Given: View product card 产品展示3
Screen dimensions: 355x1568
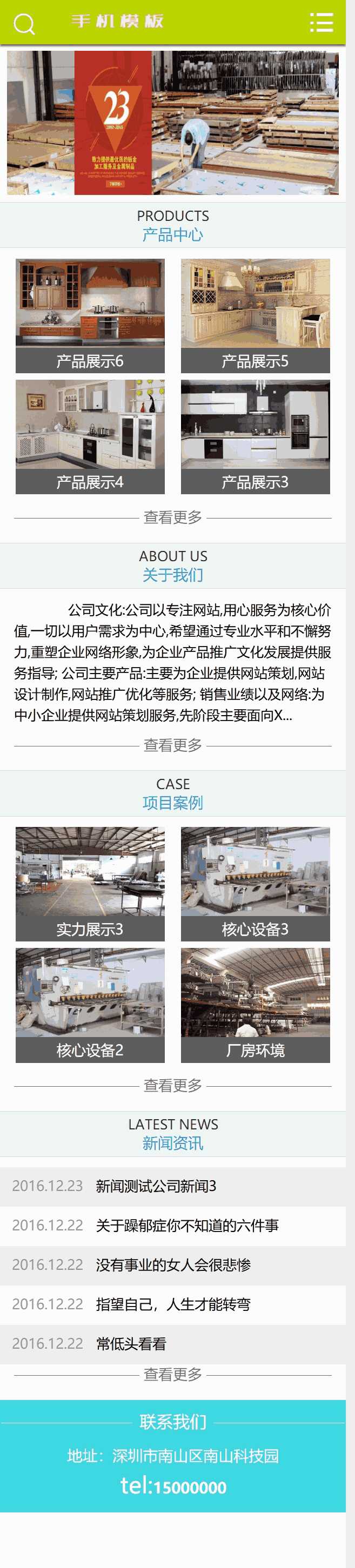Looking at the screenshot, I should coord(255,436).
